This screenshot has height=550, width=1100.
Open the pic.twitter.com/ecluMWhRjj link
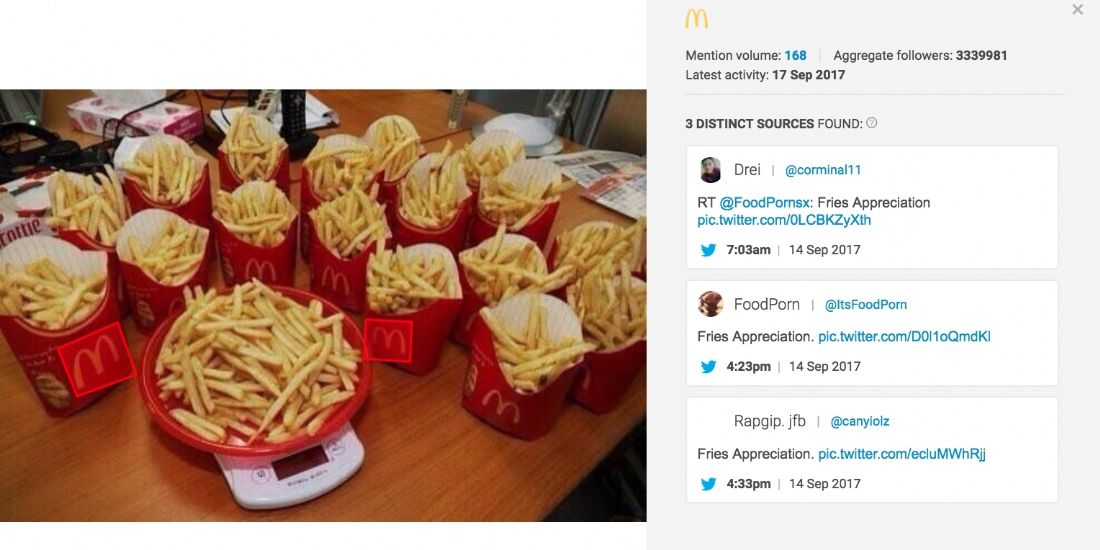901,454
